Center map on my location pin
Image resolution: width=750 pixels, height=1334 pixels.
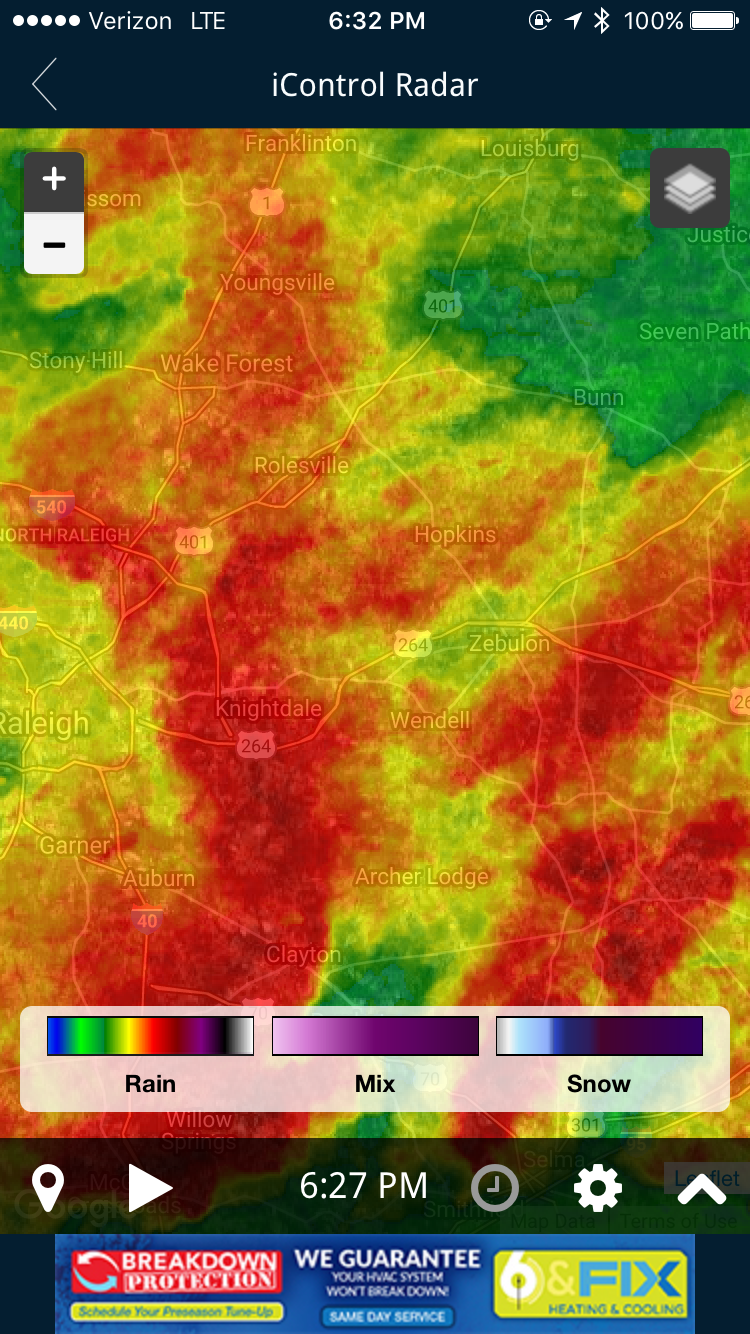pyautogui.click(x=48, y=1187)
